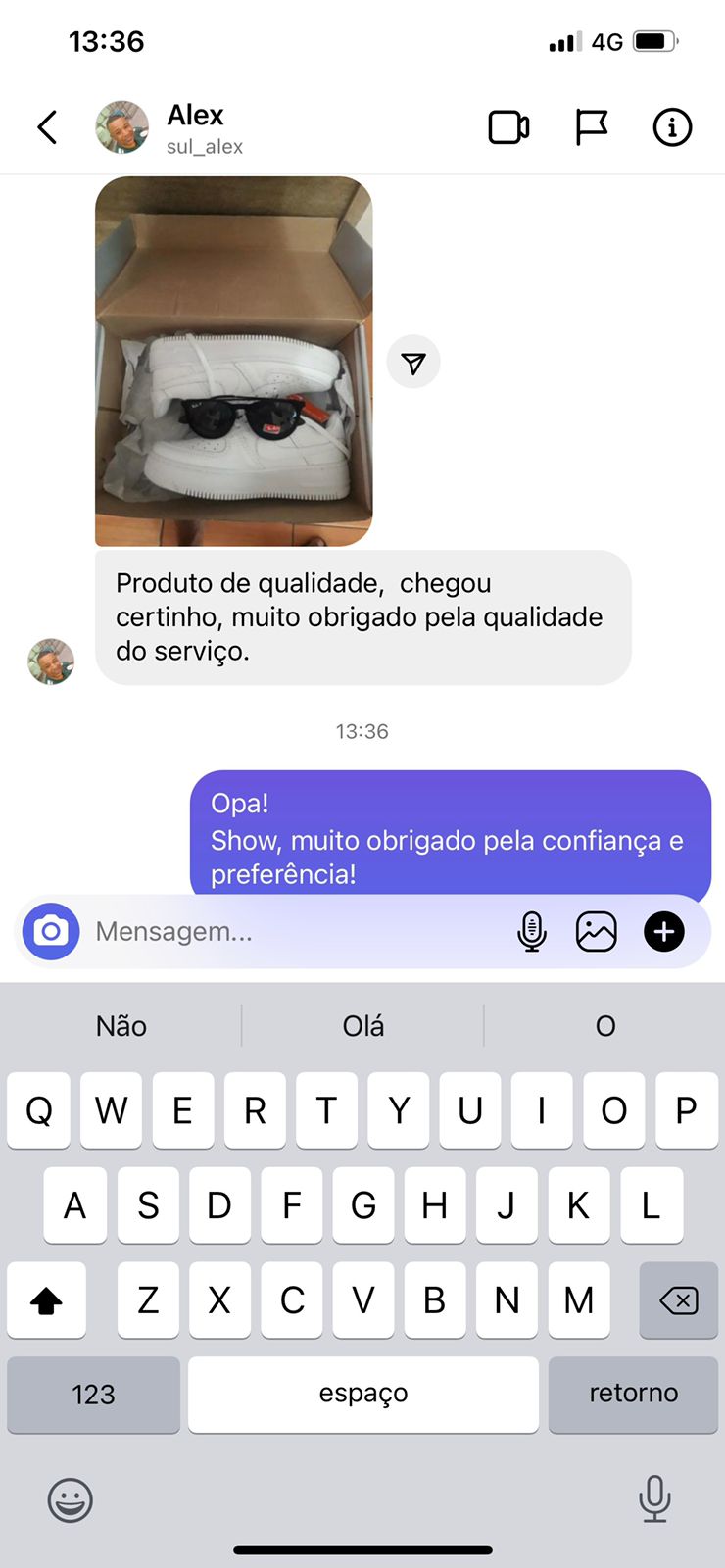Tap the flag icon in the header

(591, 127)
